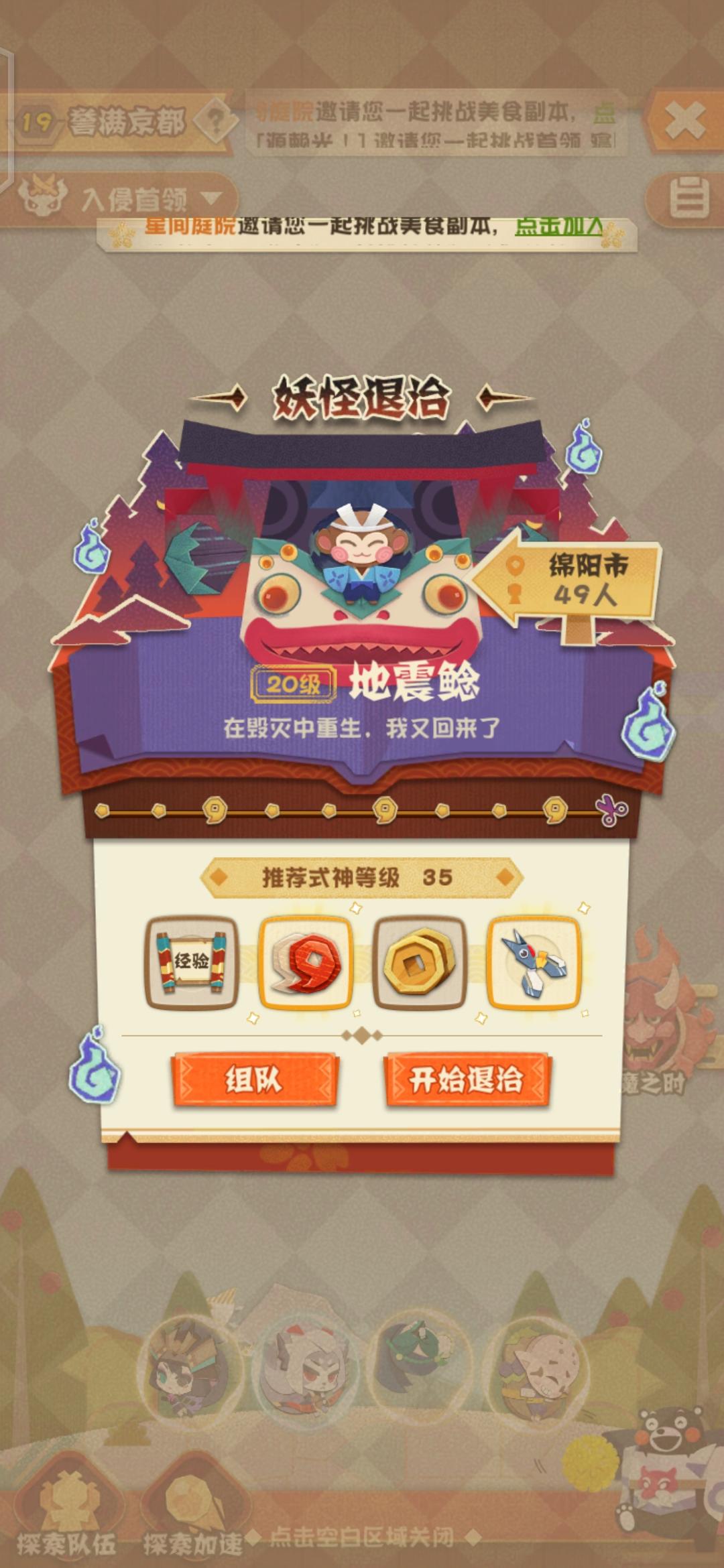Click the question mark beside 誉满京都

215,119
